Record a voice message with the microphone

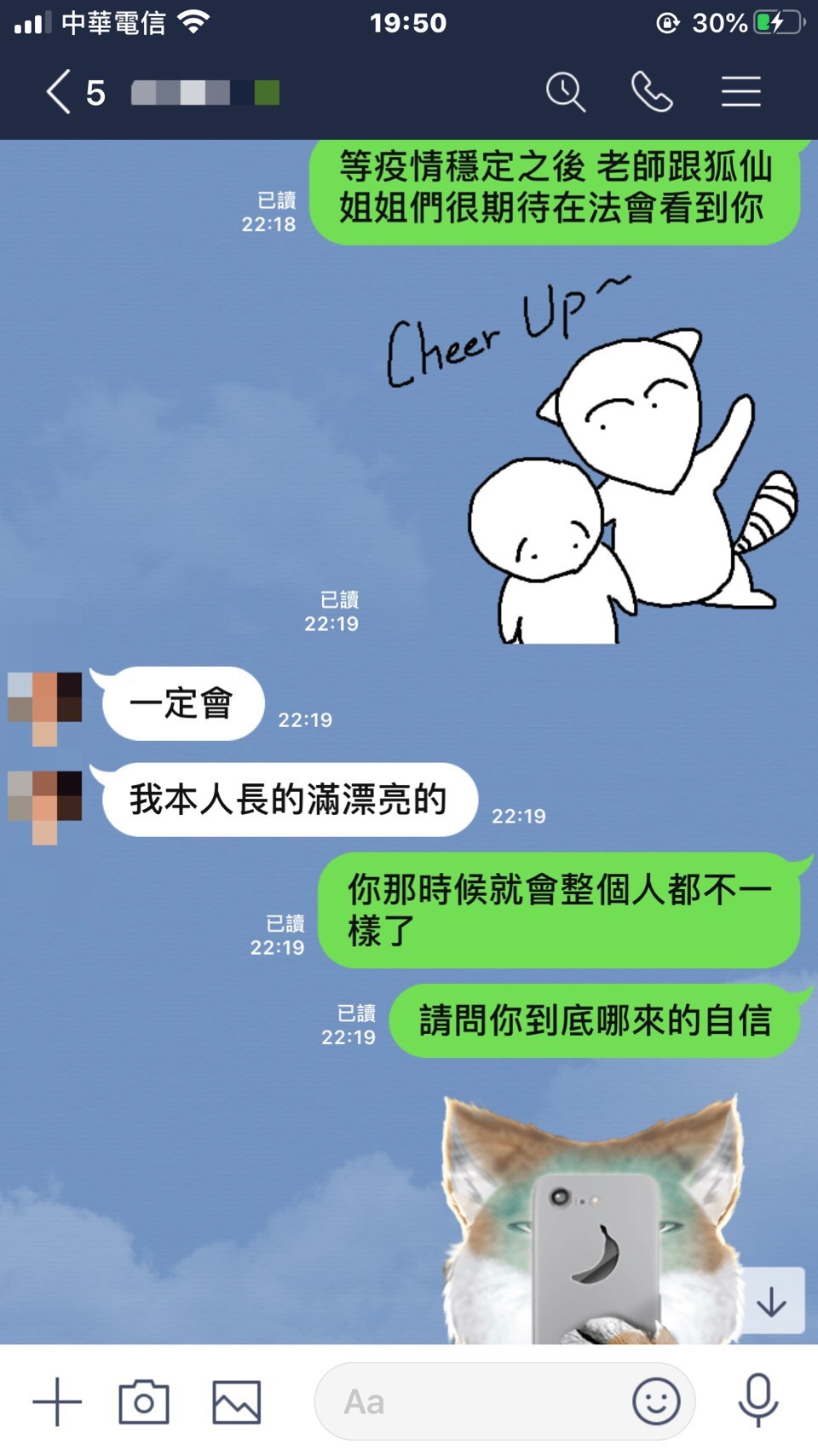[x=758, y=1401]
